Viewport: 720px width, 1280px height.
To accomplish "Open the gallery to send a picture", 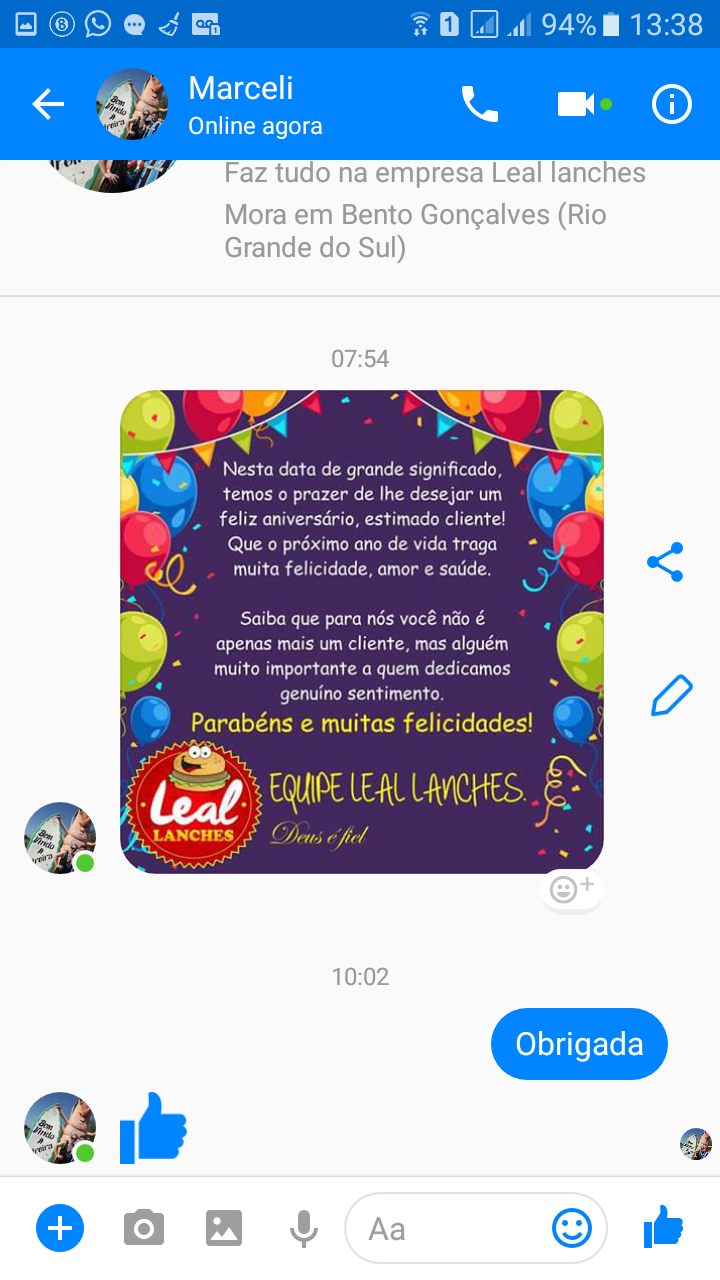I will coord(224,1228).
